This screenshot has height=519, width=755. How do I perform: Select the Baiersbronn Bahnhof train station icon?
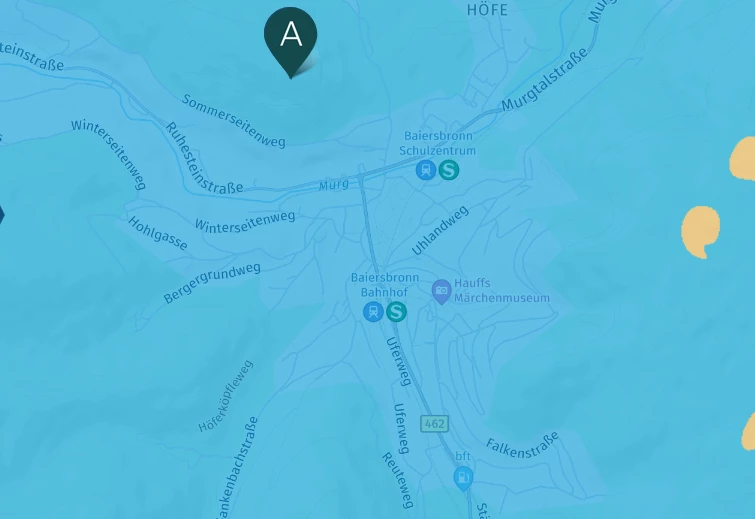(373, 312)
